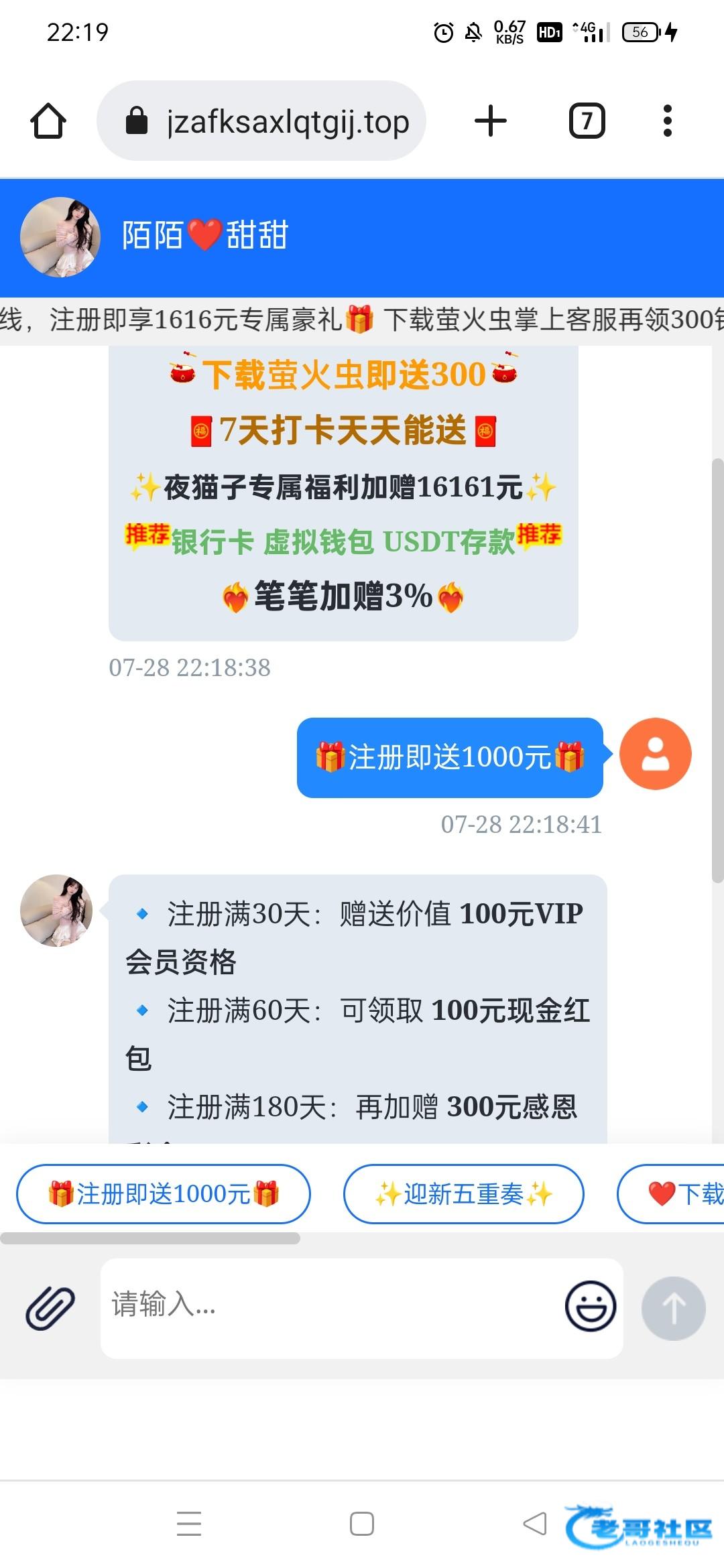
Task: Open a new browser tab
Action: (x=491, y=121)
